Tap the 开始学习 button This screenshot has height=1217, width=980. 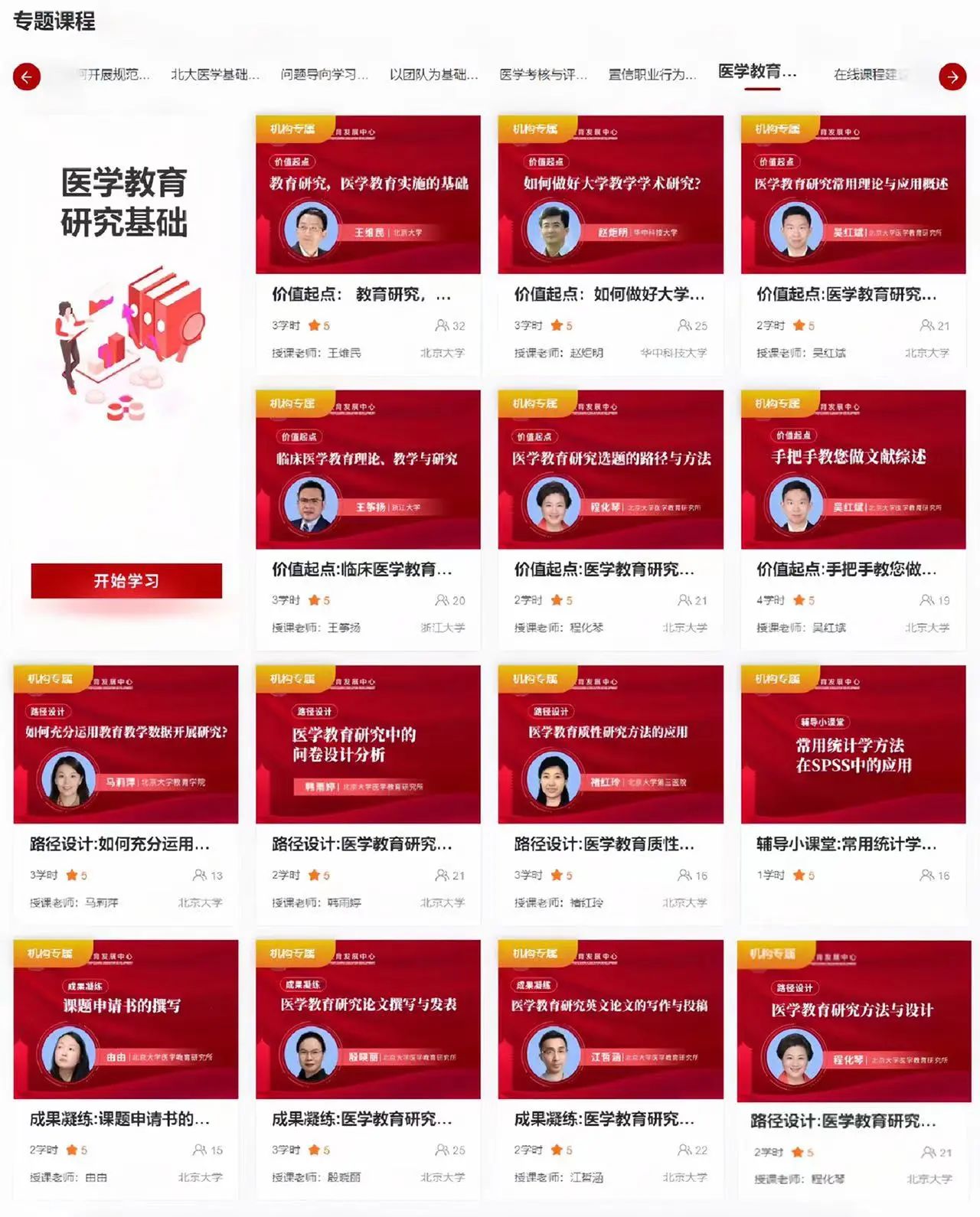pyautogui.click(x=126, y=581)
